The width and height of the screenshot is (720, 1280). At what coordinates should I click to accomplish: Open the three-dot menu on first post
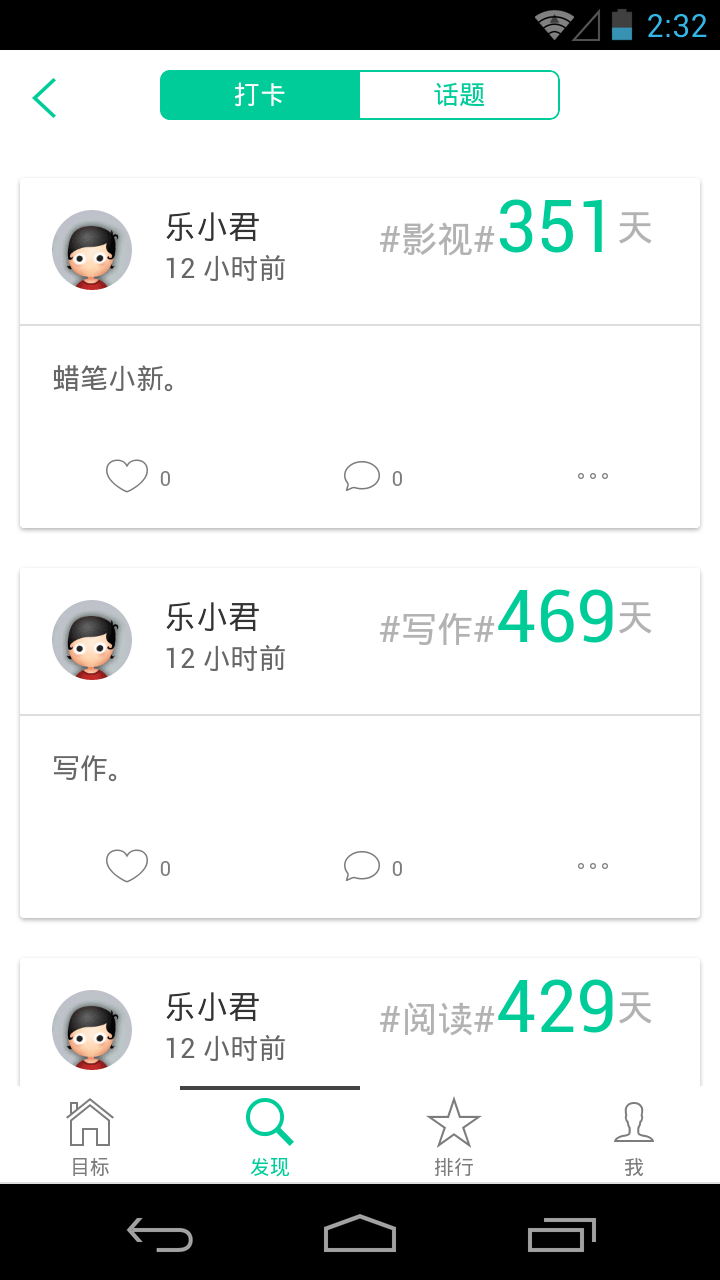(593, 476)
